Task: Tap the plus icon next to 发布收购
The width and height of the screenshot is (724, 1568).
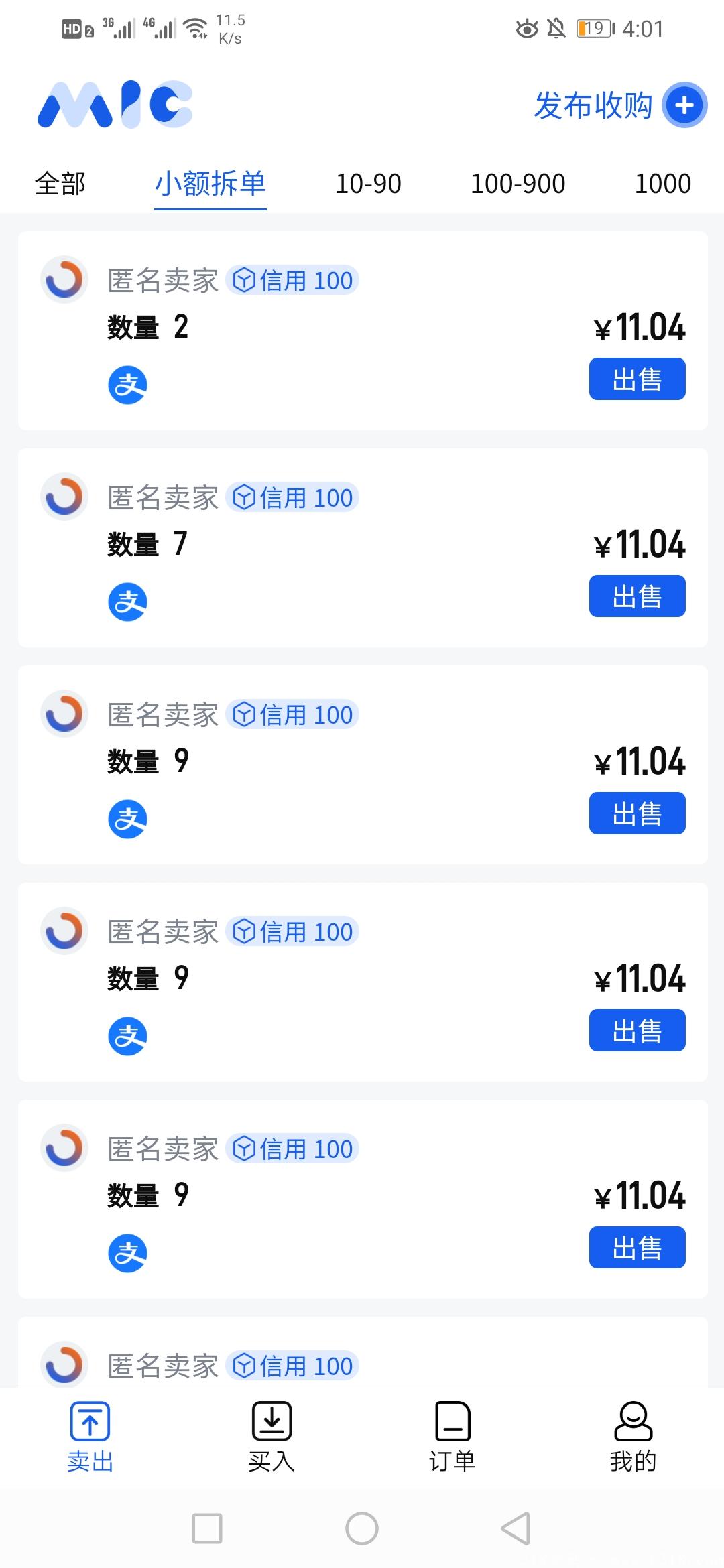Action: 683,106
